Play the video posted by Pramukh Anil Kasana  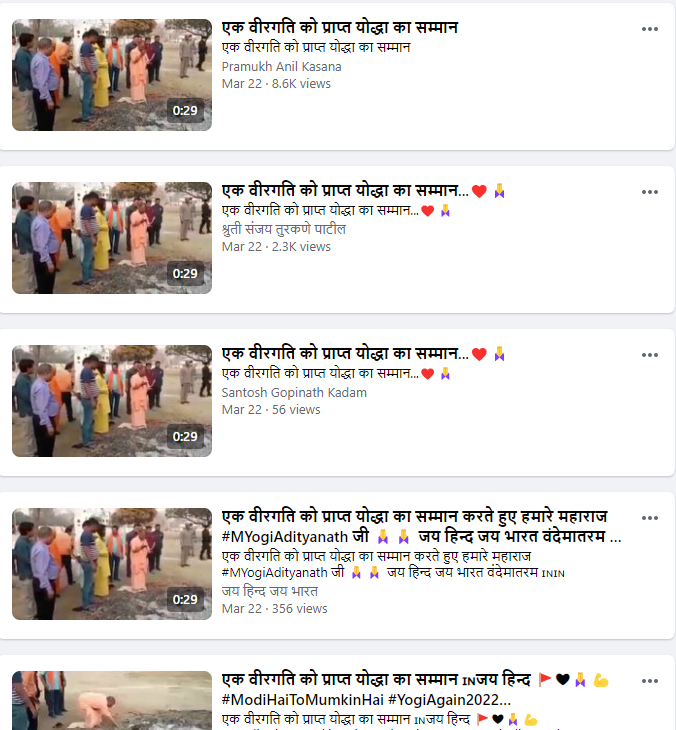[x=112, y=75]
